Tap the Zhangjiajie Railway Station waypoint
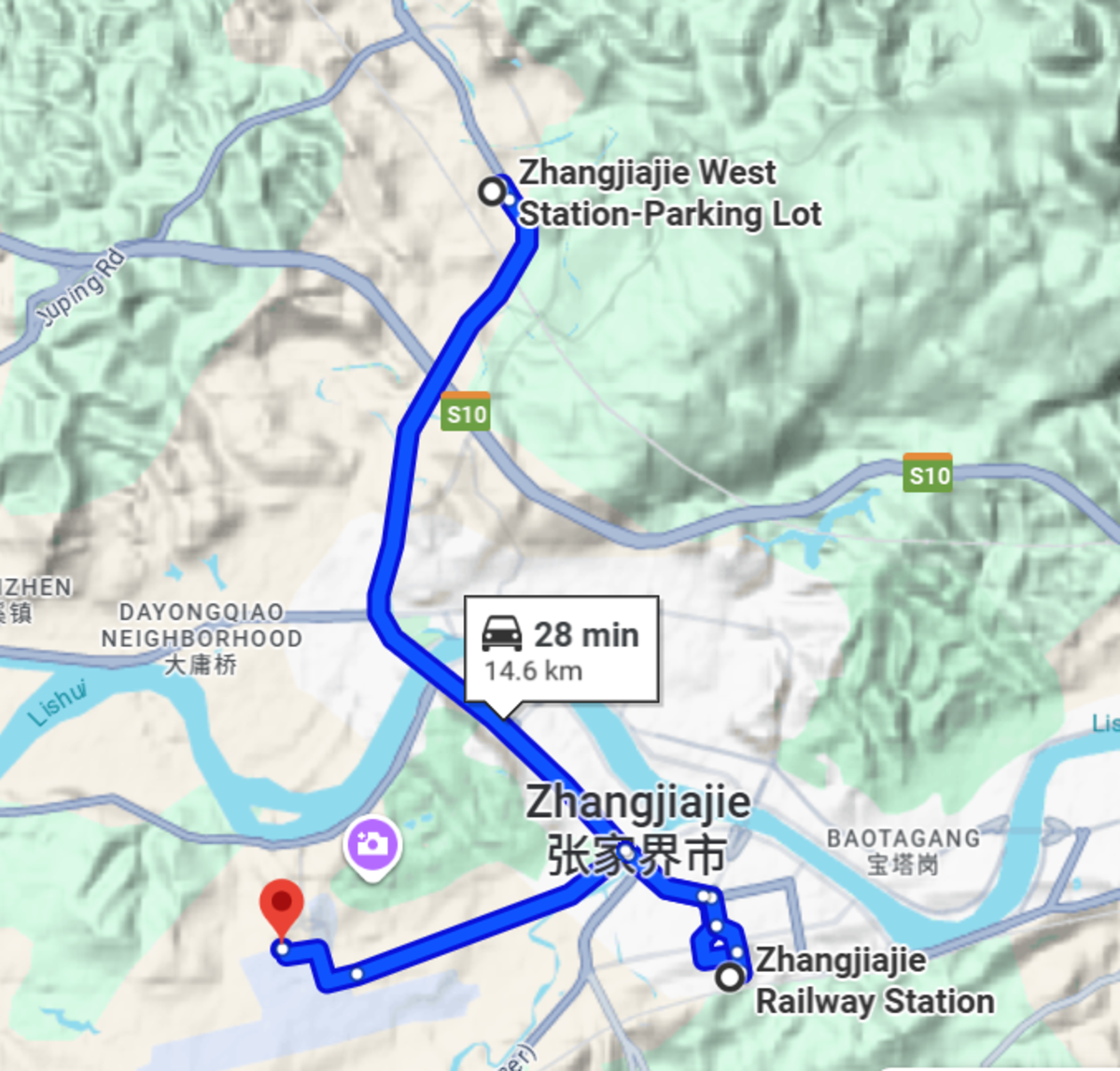 (x=730, y=978)
